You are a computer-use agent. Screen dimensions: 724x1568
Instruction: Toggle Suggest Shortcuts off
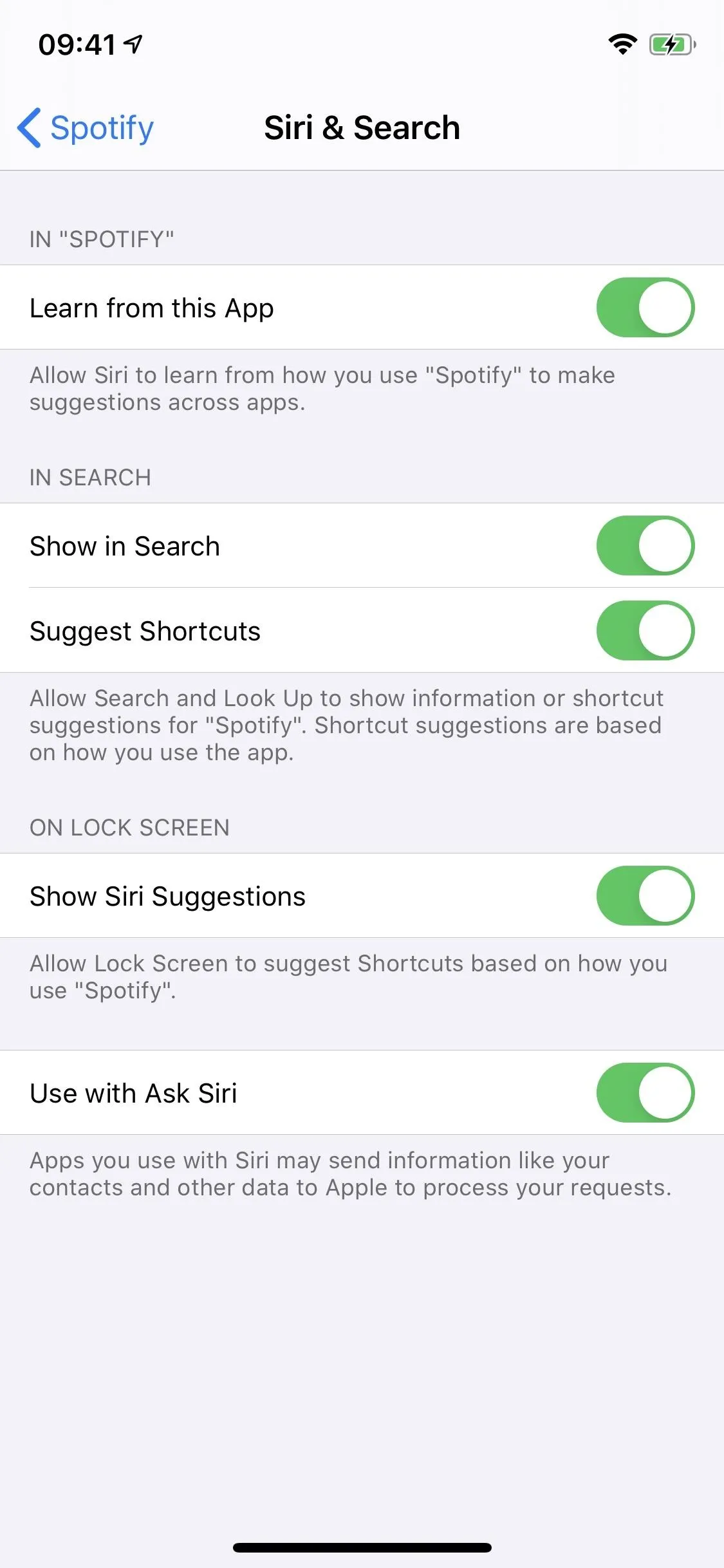click(645, 630)
